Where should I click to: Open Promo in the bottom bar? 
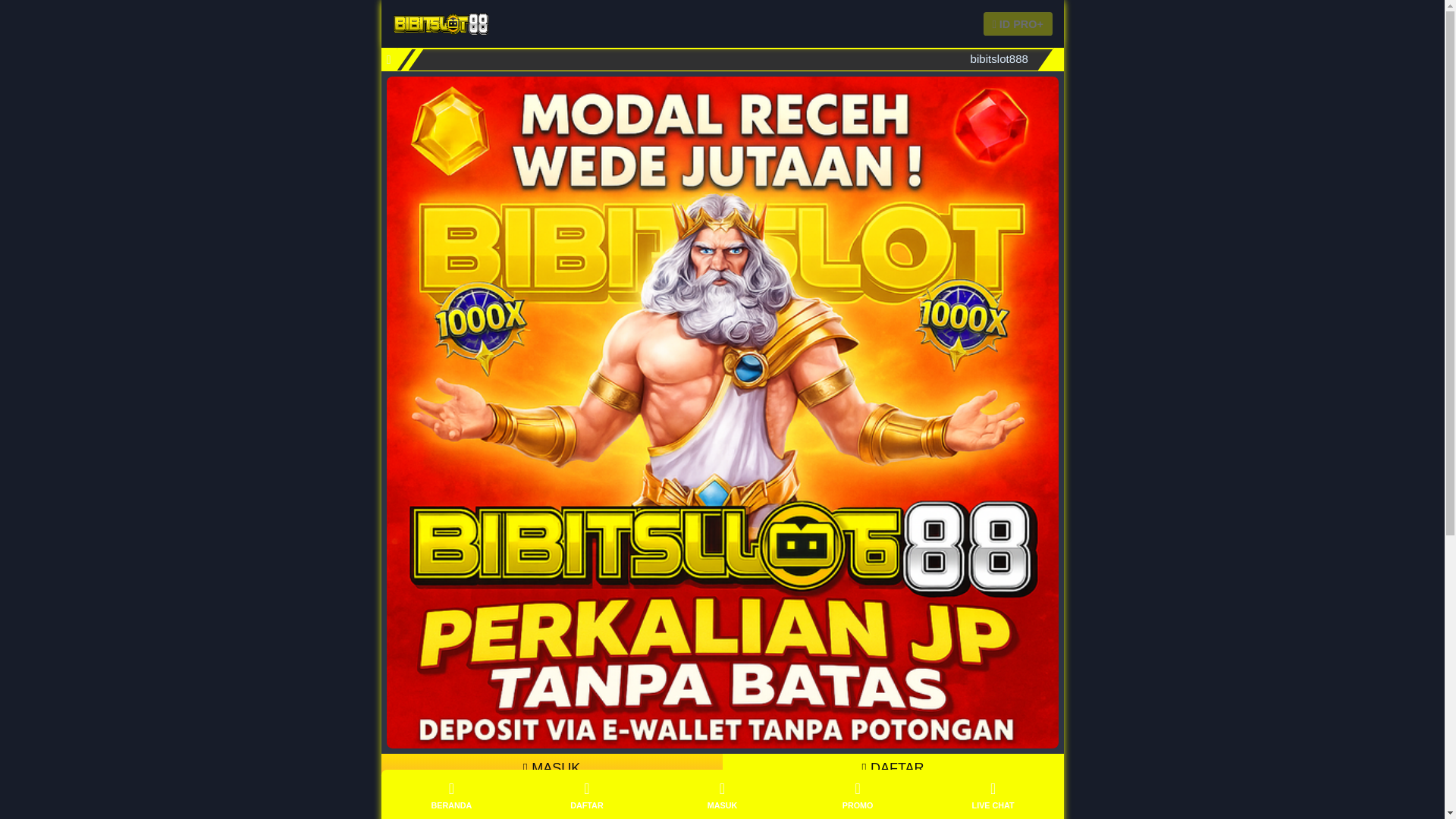pos(858,796)
